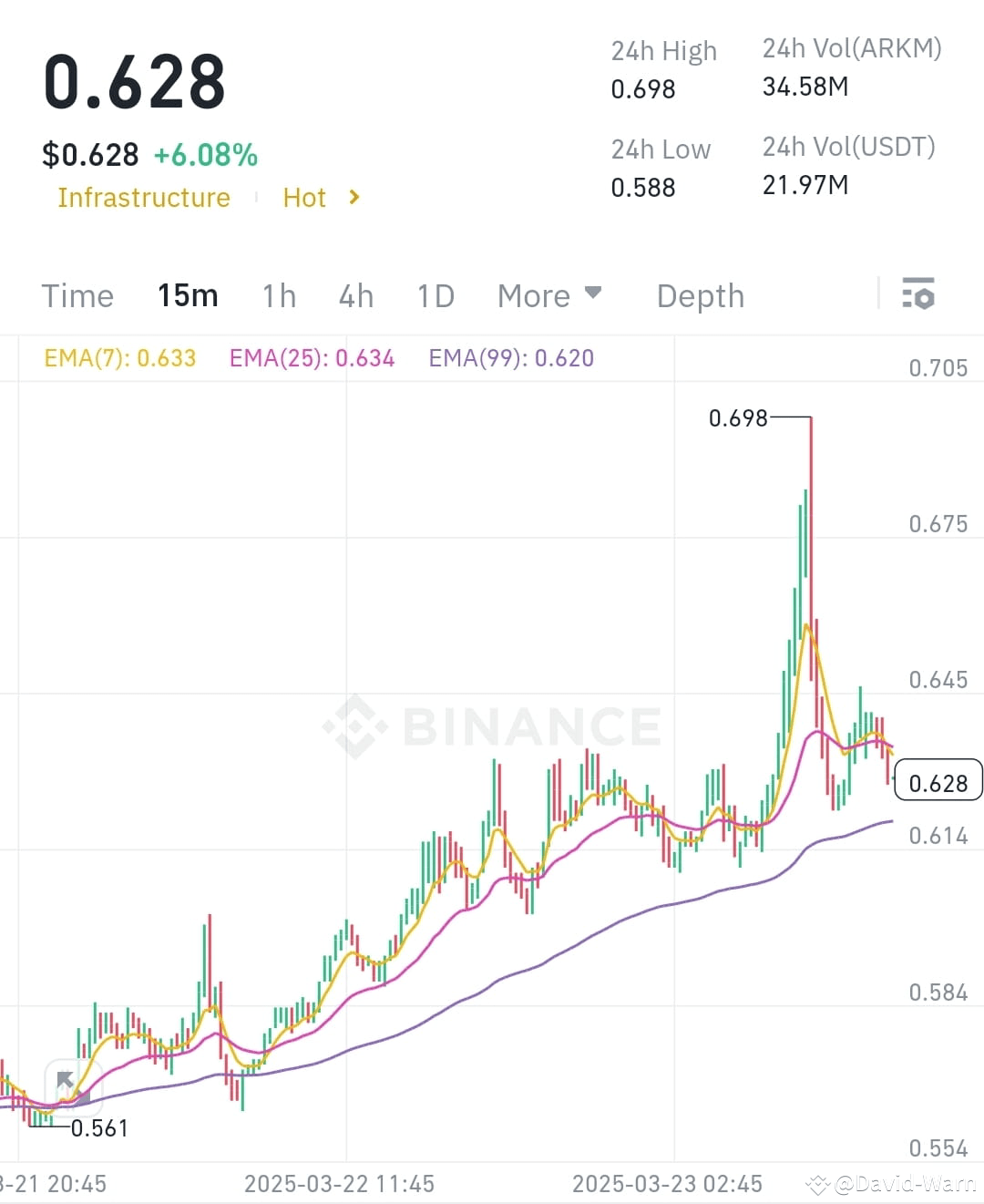This screenshot has height=1204, width=984.
Task: Toggle the EMA(25) indicator label
Action: tap(313, 358)
